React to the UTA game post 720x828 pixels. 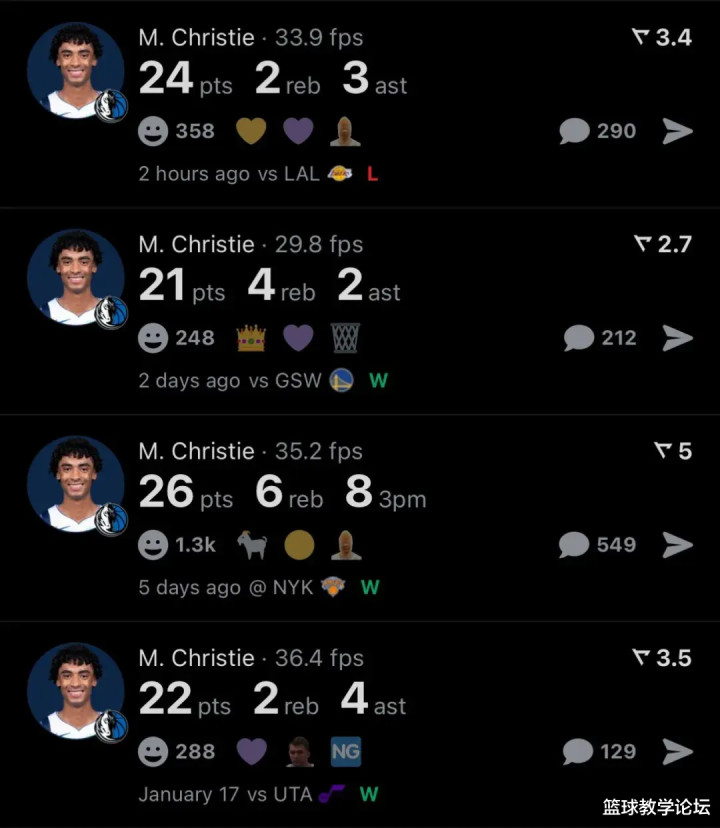[x=154, y=751]
